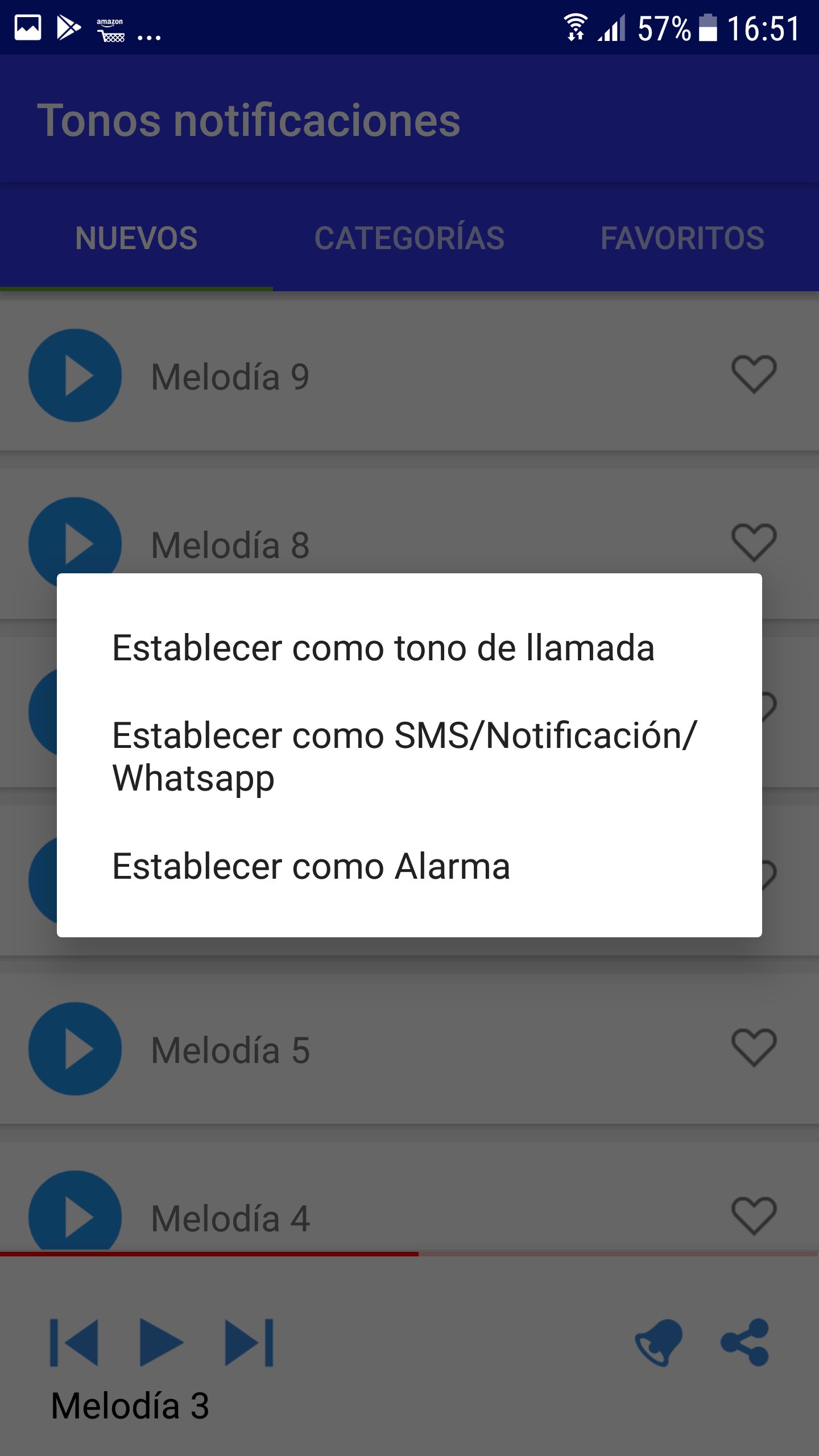Mark Melodía 4 as favorite
Viewport: 819px width, 1456px height.
click(754, 1215)
